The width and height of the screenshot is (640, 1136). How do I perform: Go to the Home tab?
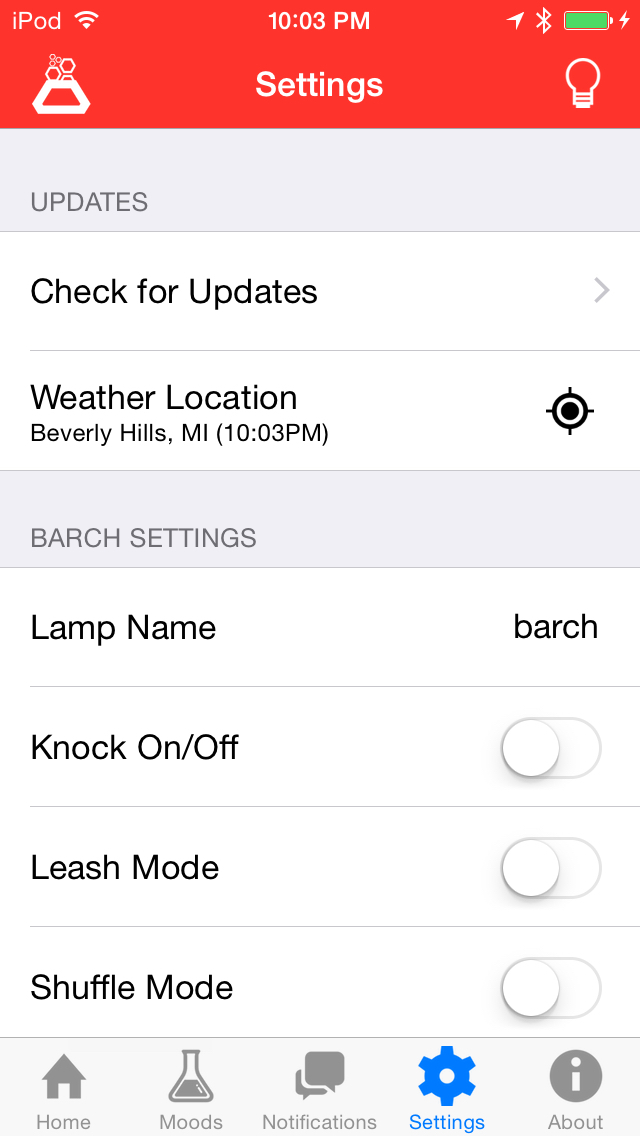pos(64,1091)
